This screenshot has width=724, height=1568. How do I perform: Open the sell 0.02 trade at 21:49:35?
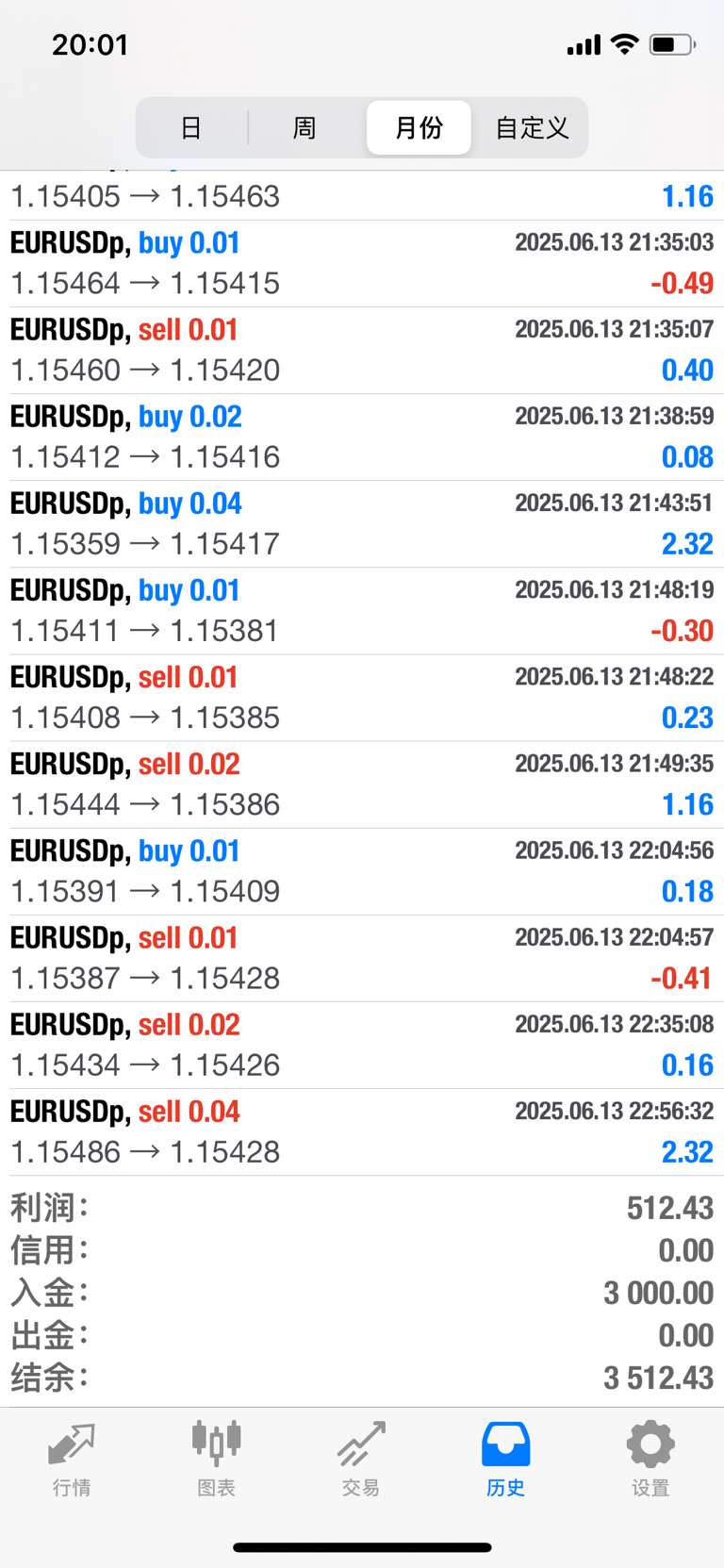point(362,785)
